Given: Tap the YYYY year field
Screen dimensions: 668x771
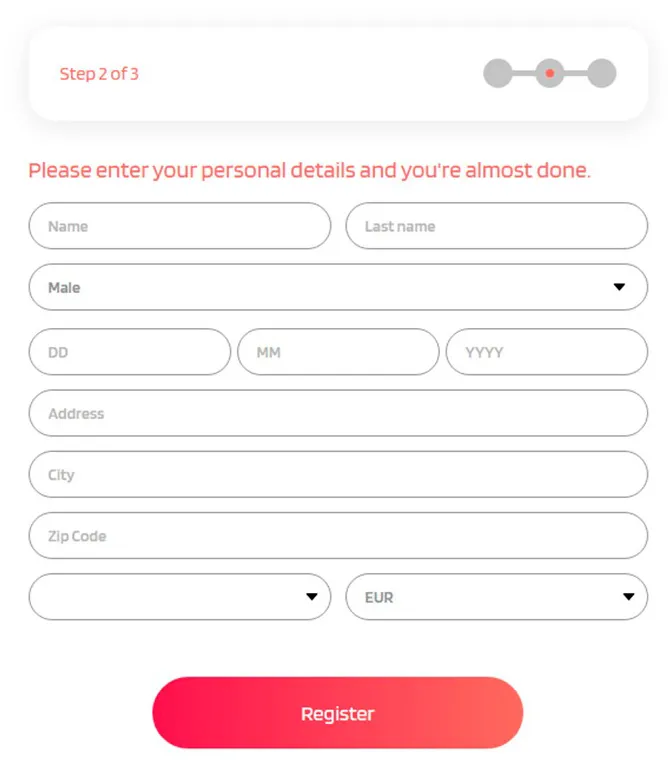Looking at the screenshot, I should [x=546, y=352].
